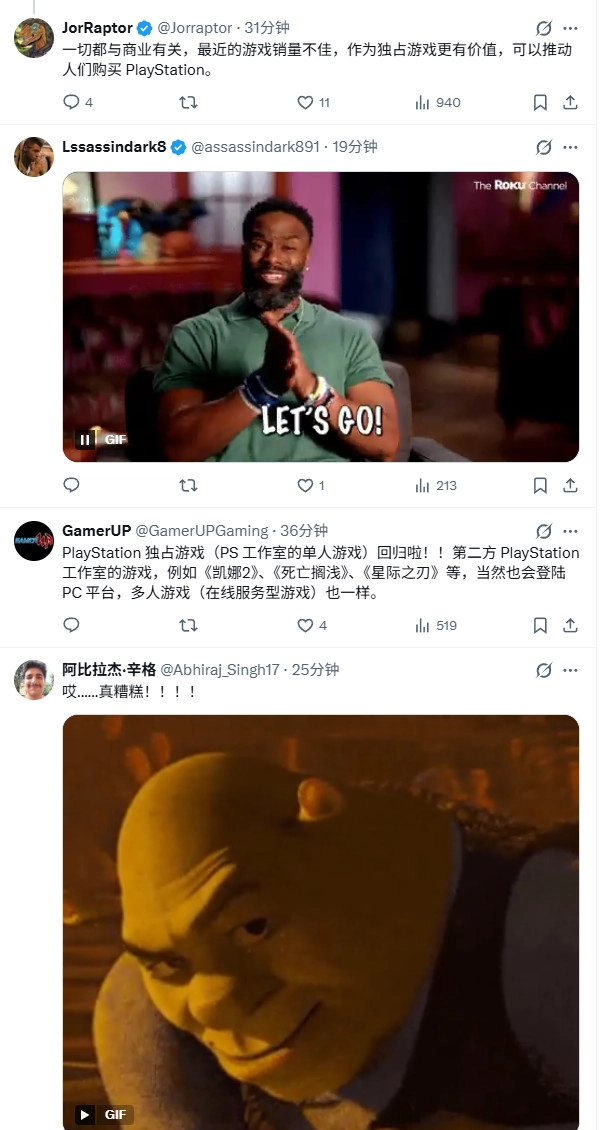Like Lssassindark8's GIF tweet
This screenshot has height=1130, width=611.
(306, 485)
